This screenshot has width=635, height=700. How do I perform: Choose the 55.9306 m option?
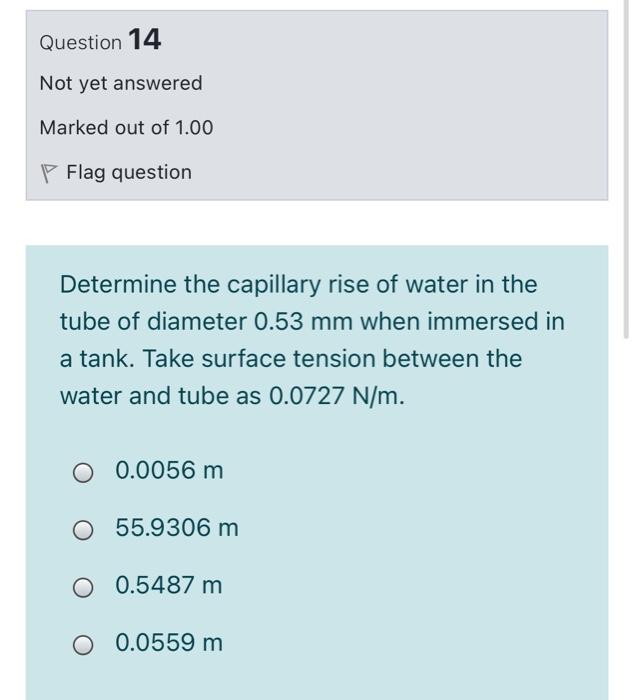click(x=84, y=528)
